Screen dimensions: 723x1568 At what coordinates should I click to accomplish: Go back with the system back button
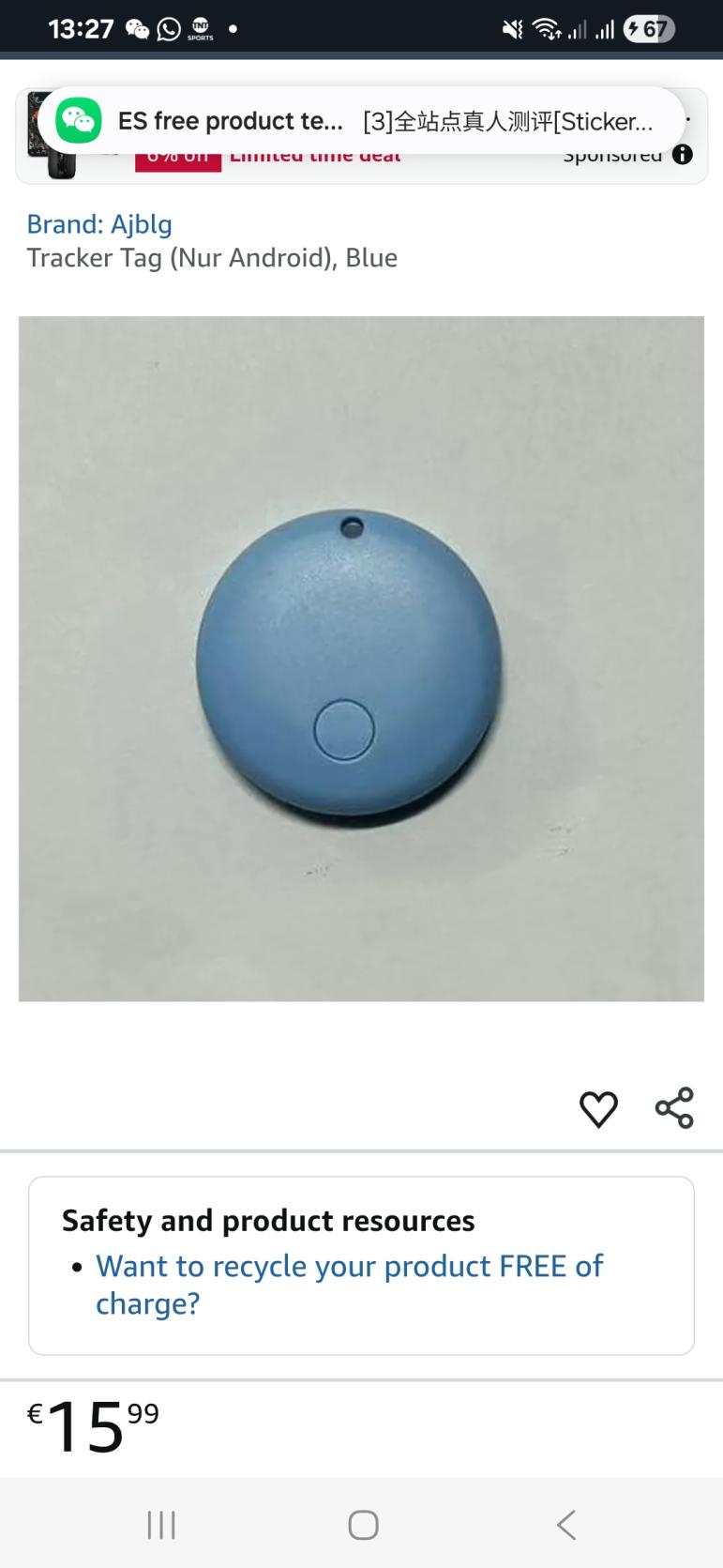(x=565, y=1525)
